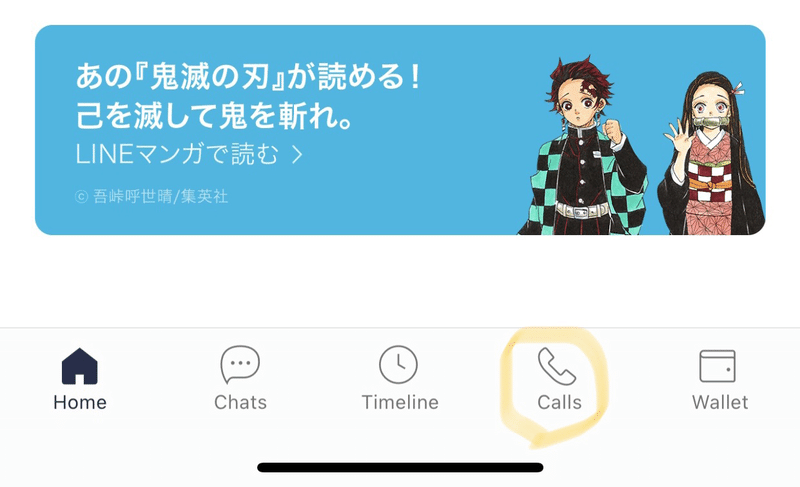The image size is (800, 487).
Task: Open the Chats tab
Action: [240, 380]
